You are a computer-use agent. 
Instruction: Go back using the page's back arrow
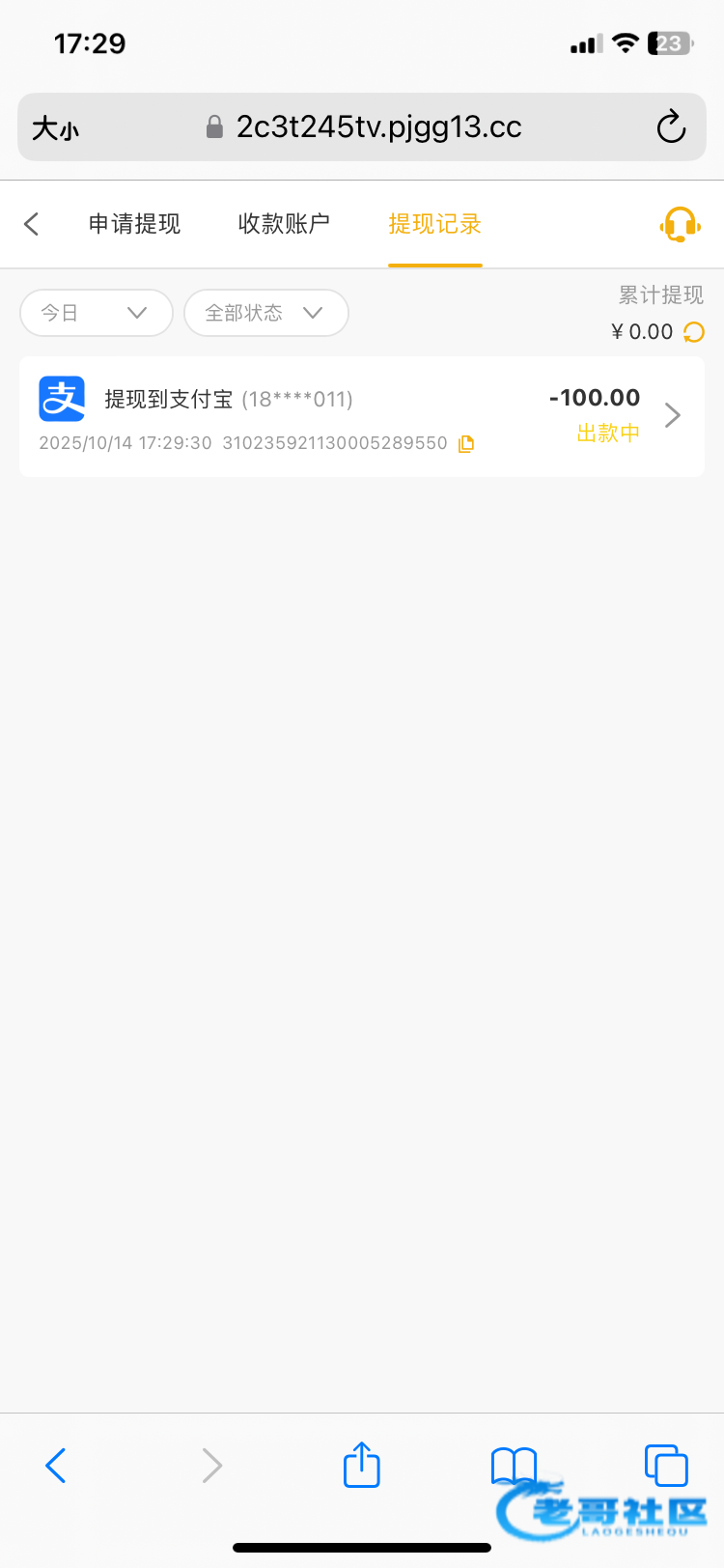31,224
